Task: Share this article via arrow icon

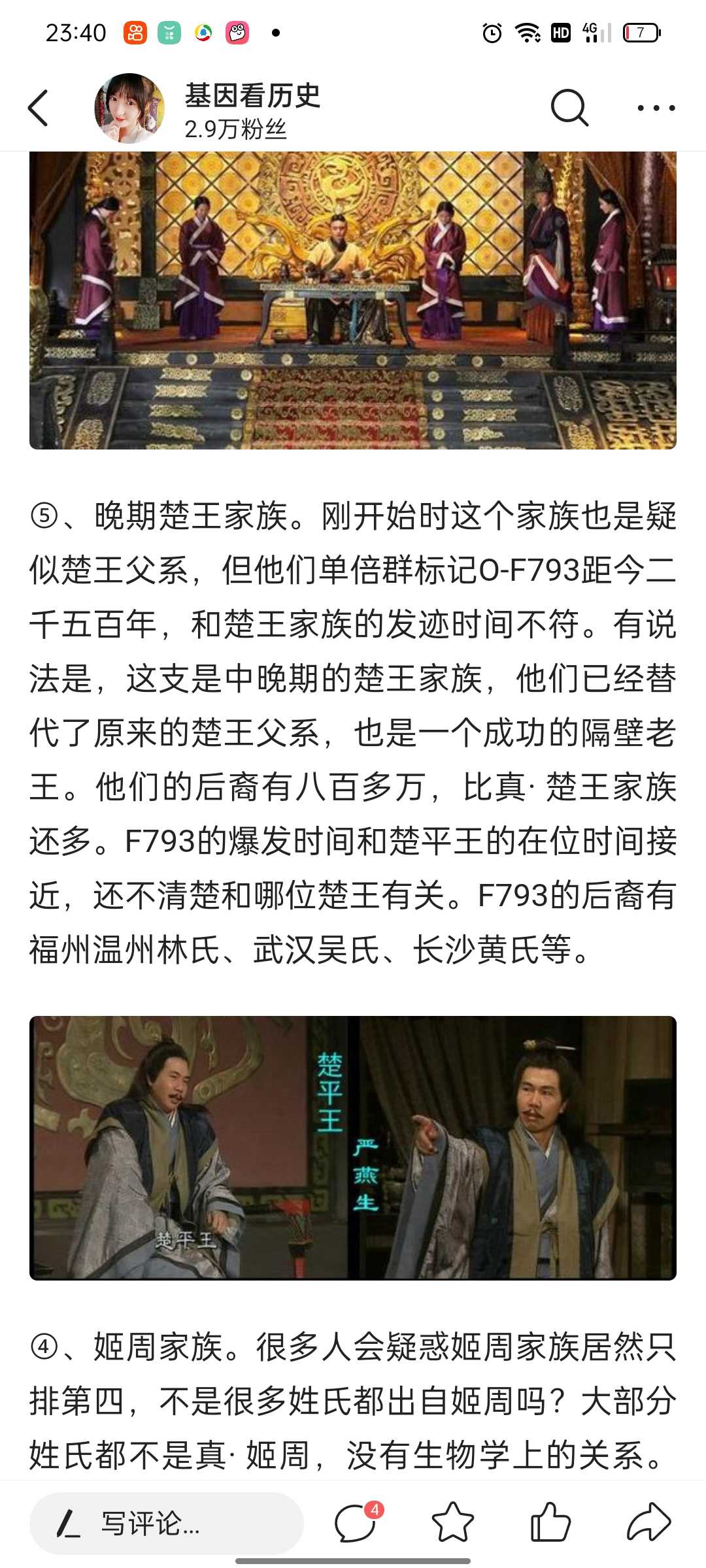Action: click(x=648, y=1522)
